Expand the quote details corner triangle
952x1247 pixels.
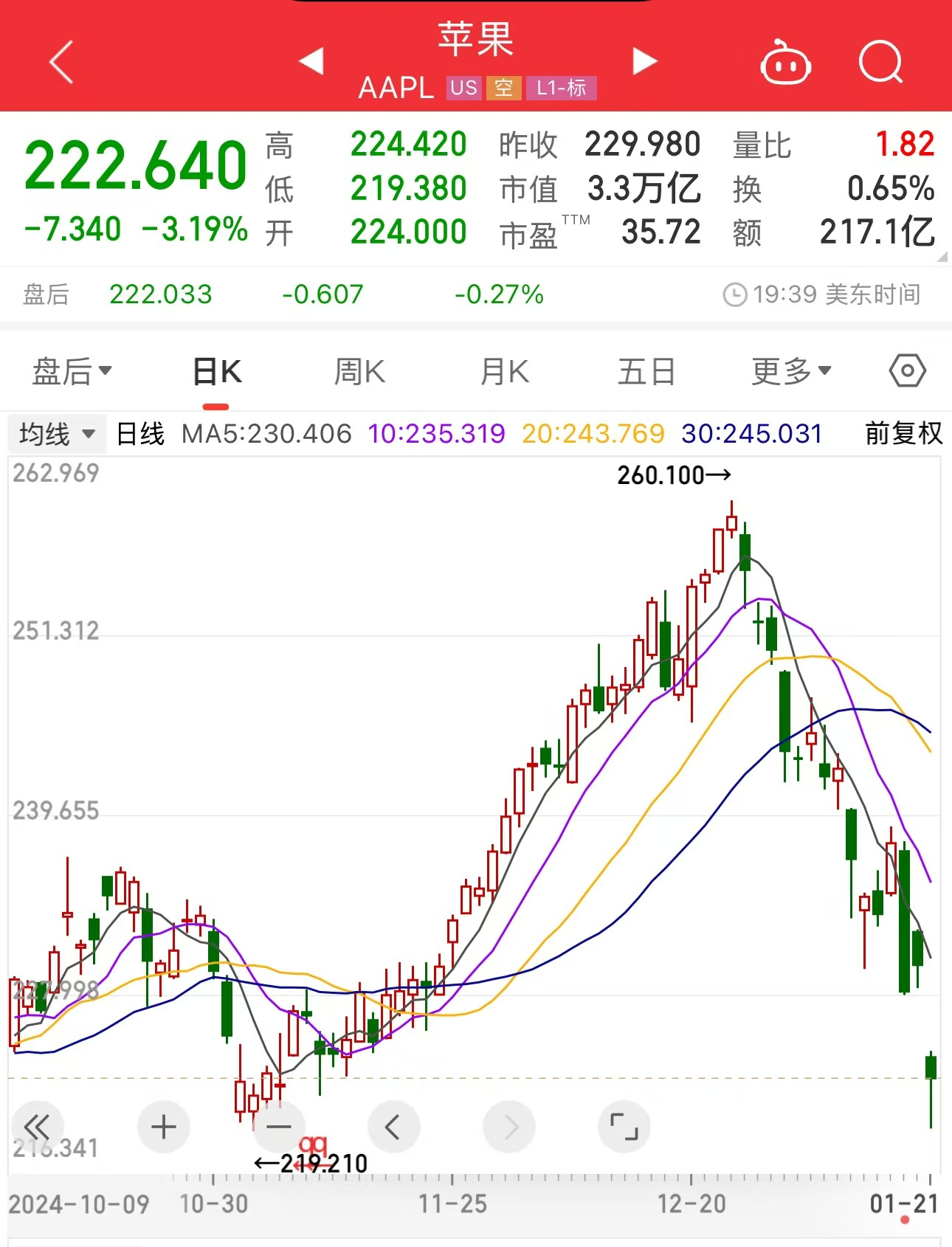[942, 257]
